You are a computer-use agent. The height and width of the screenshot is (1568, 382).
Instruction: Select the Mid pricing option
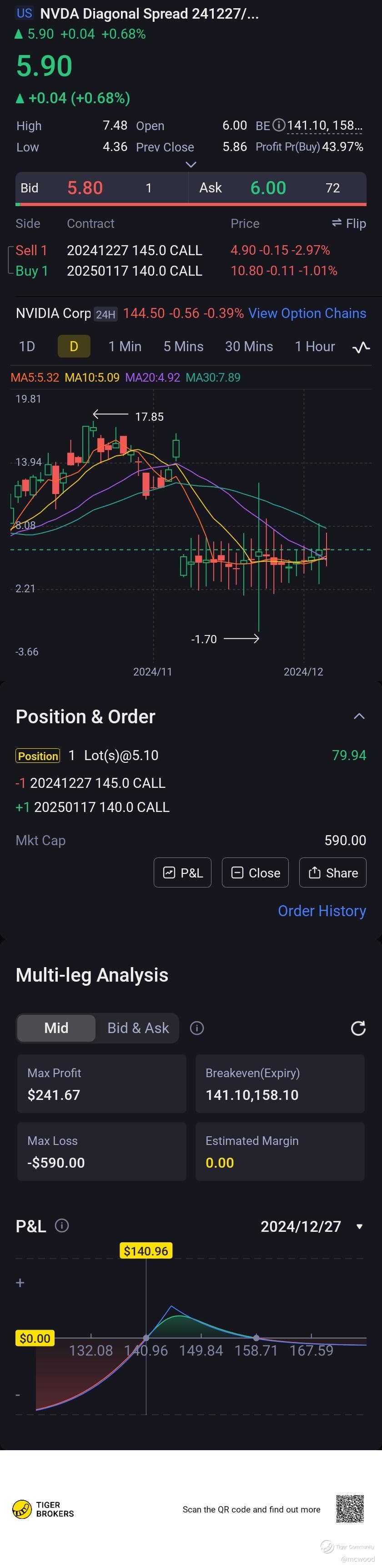tap(56, 1028)
